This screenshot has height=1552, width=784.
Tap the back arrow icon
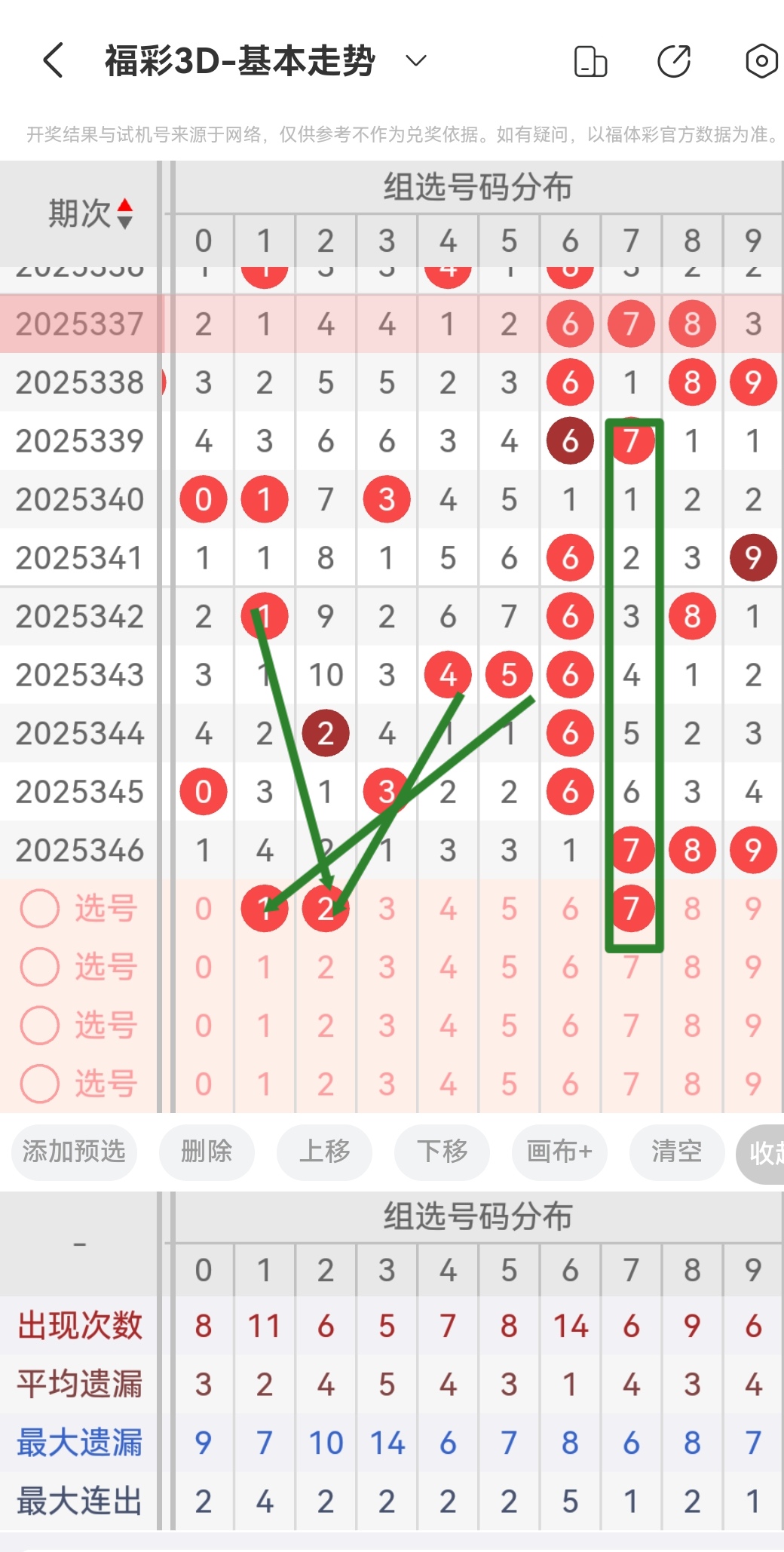(x=51, y=61)
